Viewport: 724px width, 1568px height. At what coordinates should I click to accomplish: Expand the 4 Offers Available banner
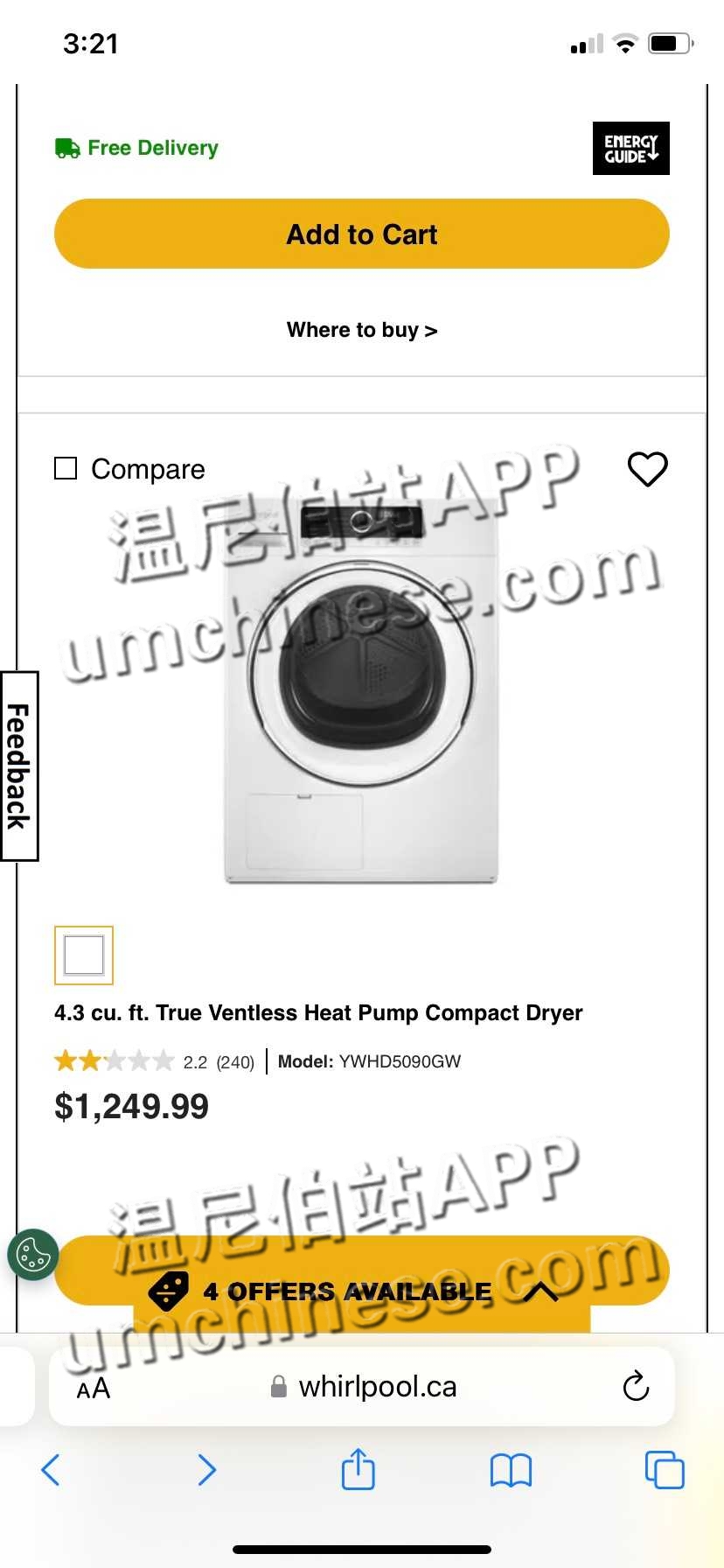point(361,1291)
